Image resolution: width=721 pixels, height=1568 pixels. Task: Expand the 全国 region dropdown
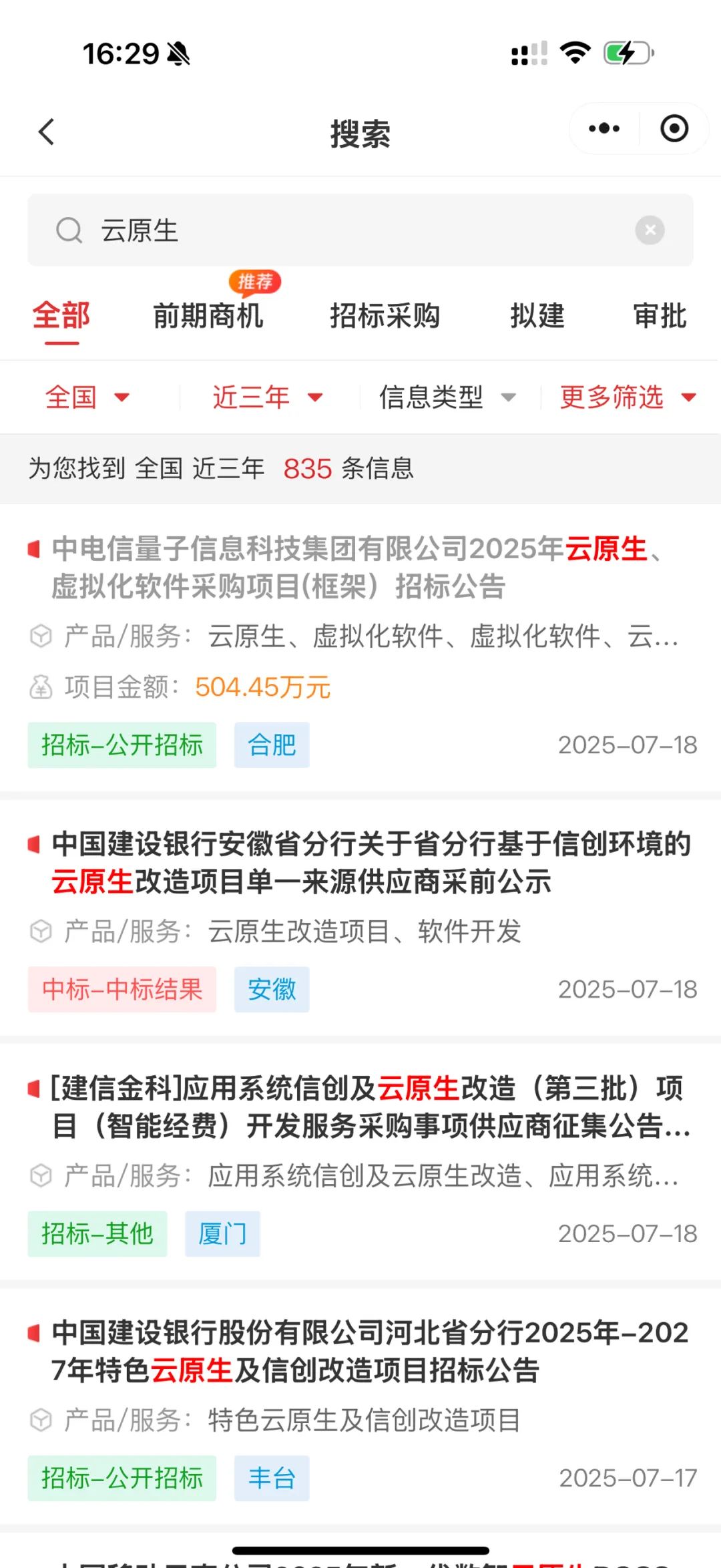click(87, 397)
